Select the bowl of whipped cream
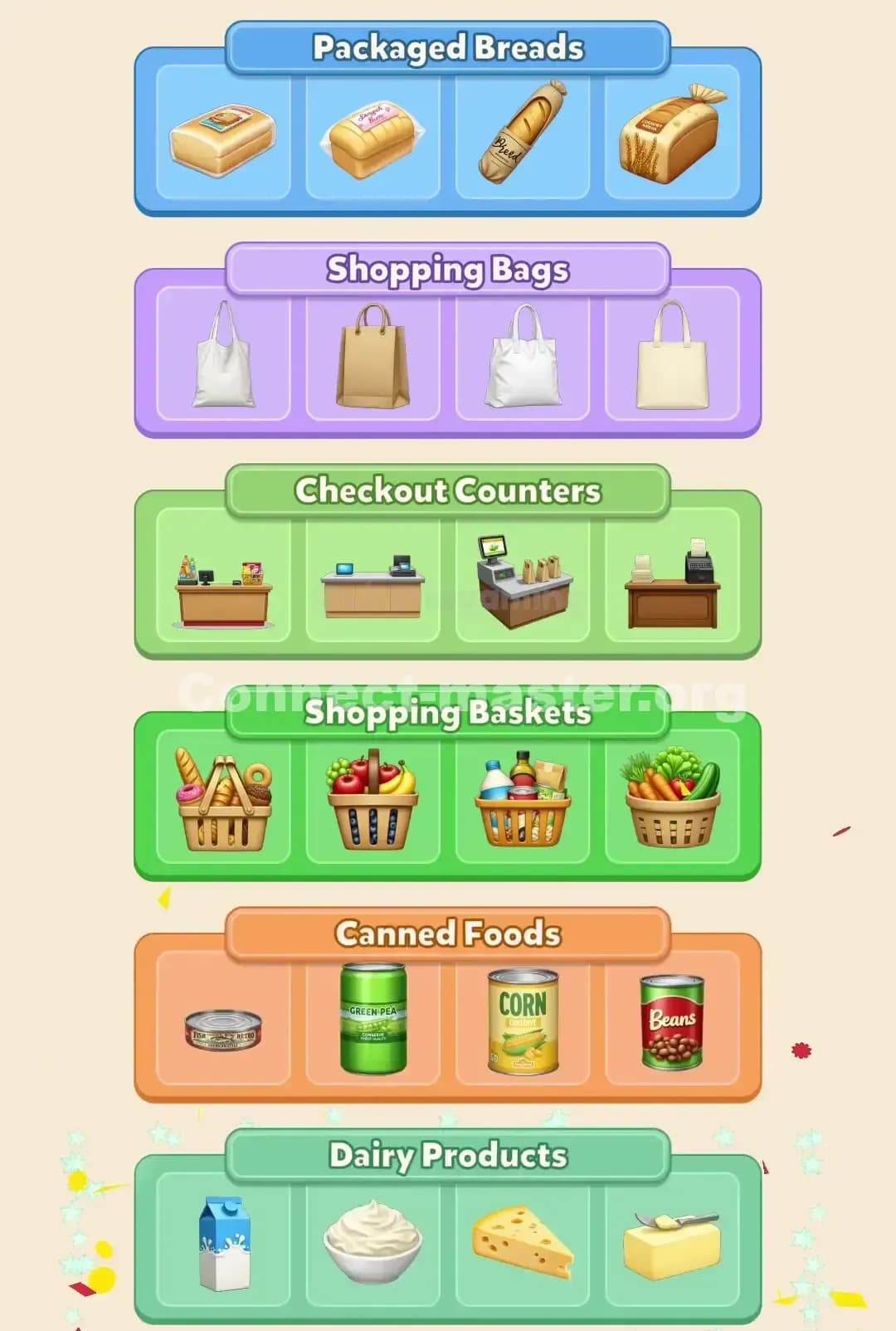 pyautogui.click(x=371, y=1242)
